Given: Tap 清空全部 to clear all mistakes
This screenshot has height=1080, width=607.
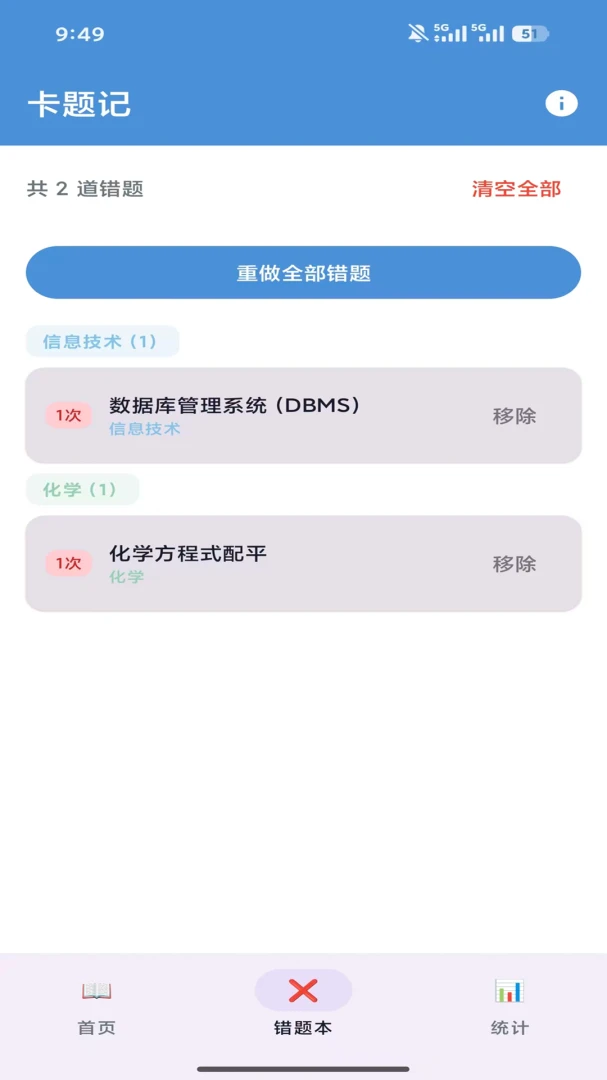Looking at the screenshot, I should click(516, 189).
